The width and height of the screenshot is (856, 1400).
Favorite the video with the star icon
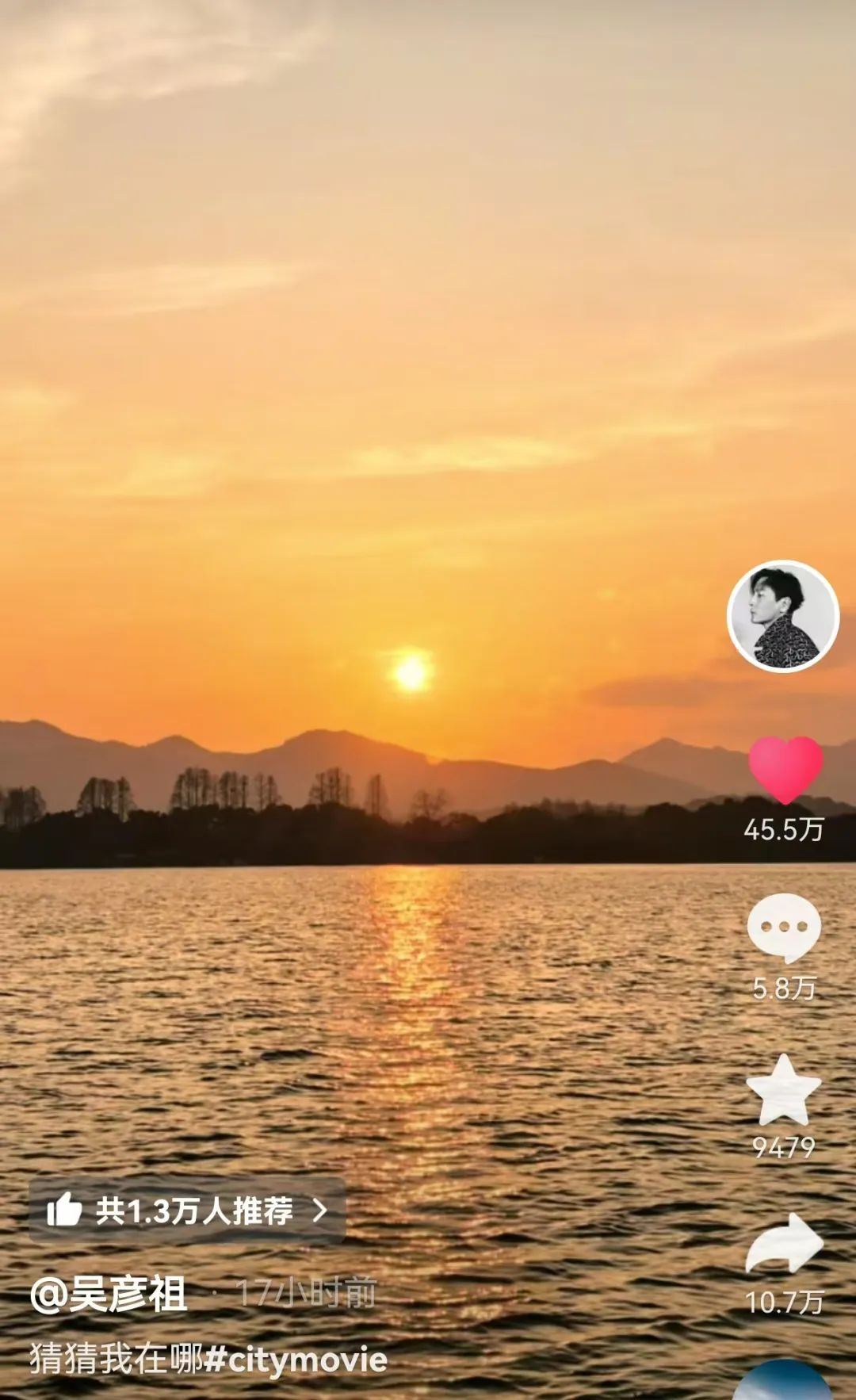pos(784,1091)
